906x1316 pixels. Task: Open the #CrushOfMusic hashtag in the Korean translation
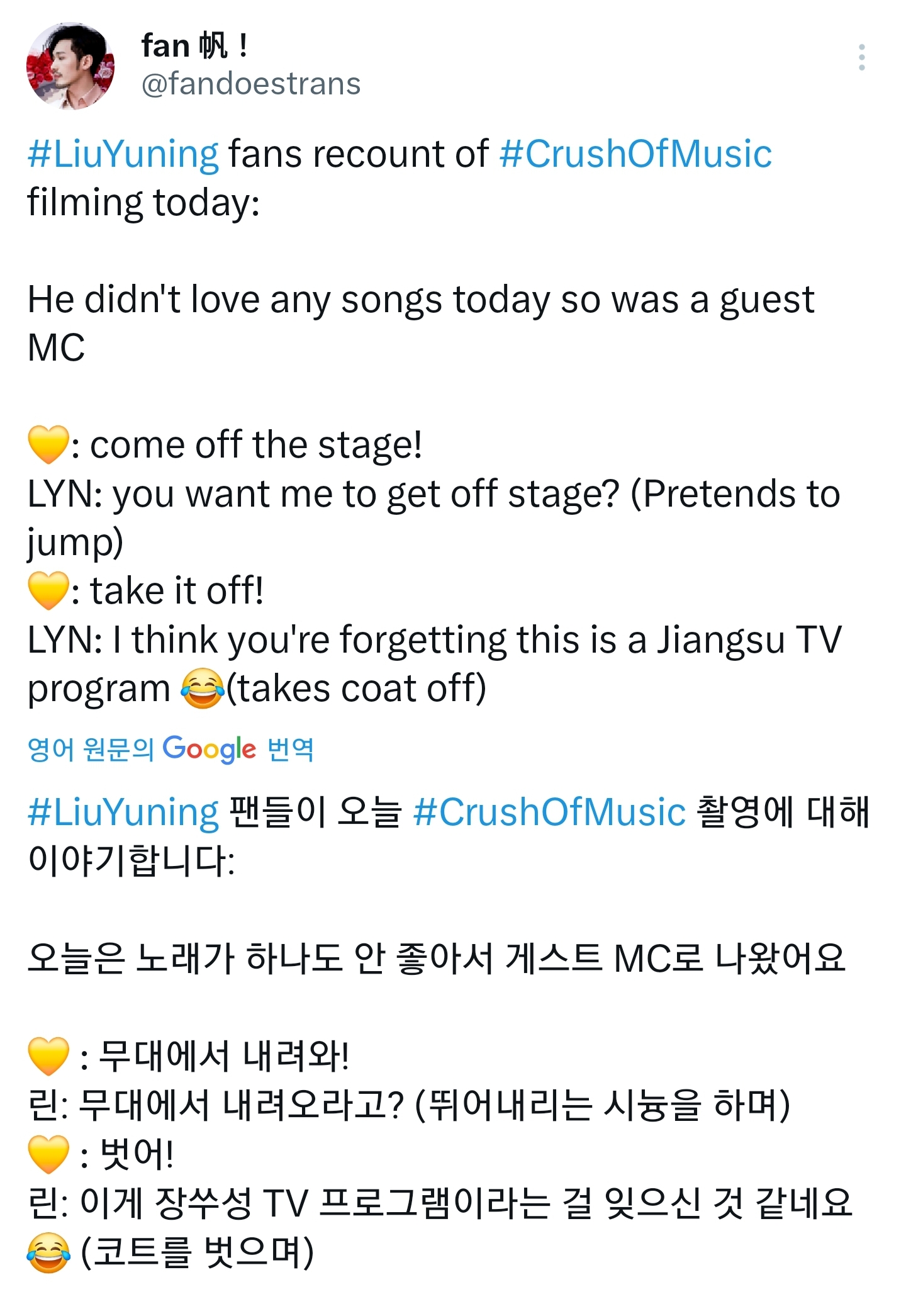pyautogui.click(x=549, y=812)
